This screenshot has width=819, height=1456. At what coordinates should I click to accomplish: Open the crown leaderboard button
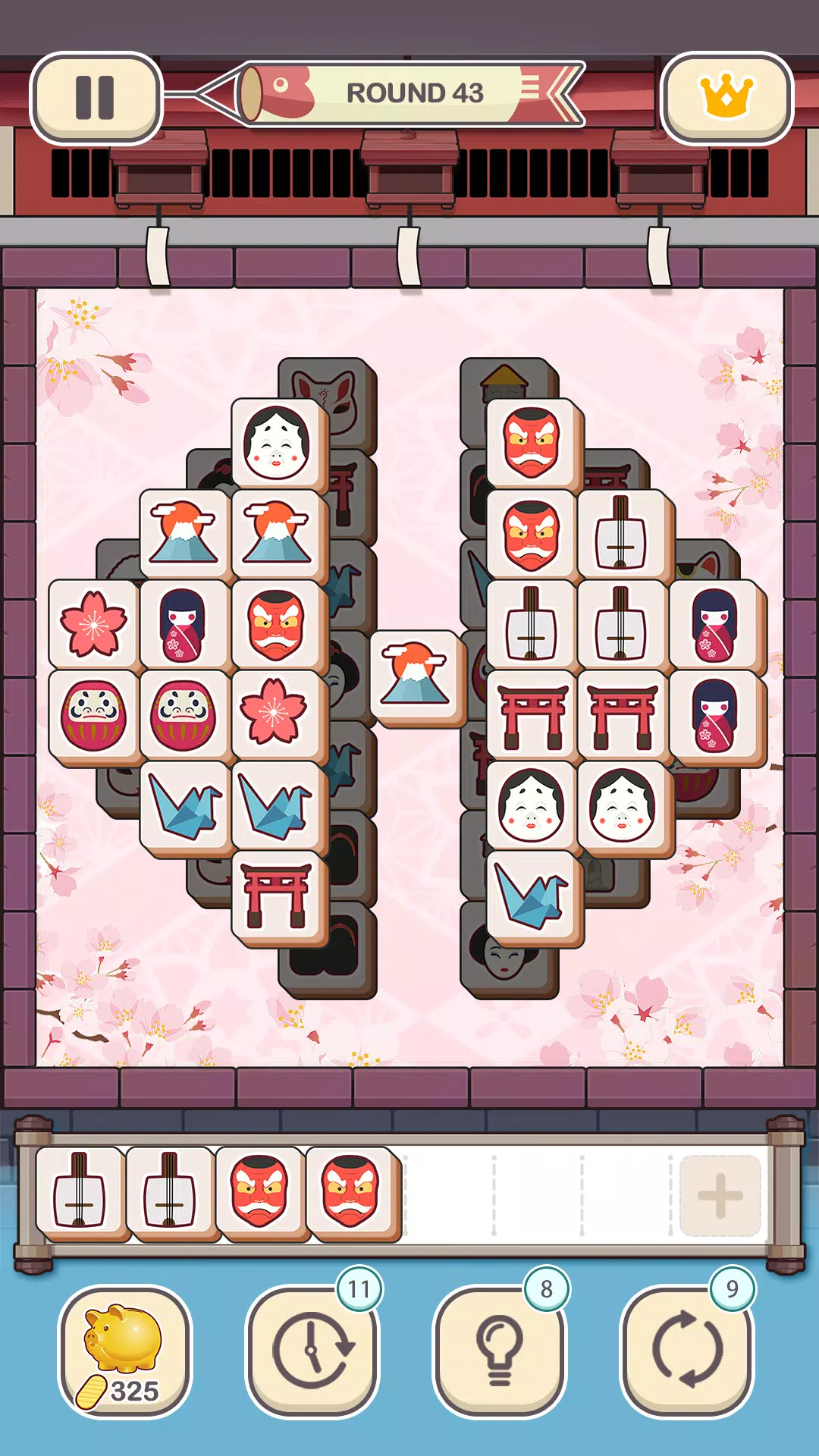point(726,98)
